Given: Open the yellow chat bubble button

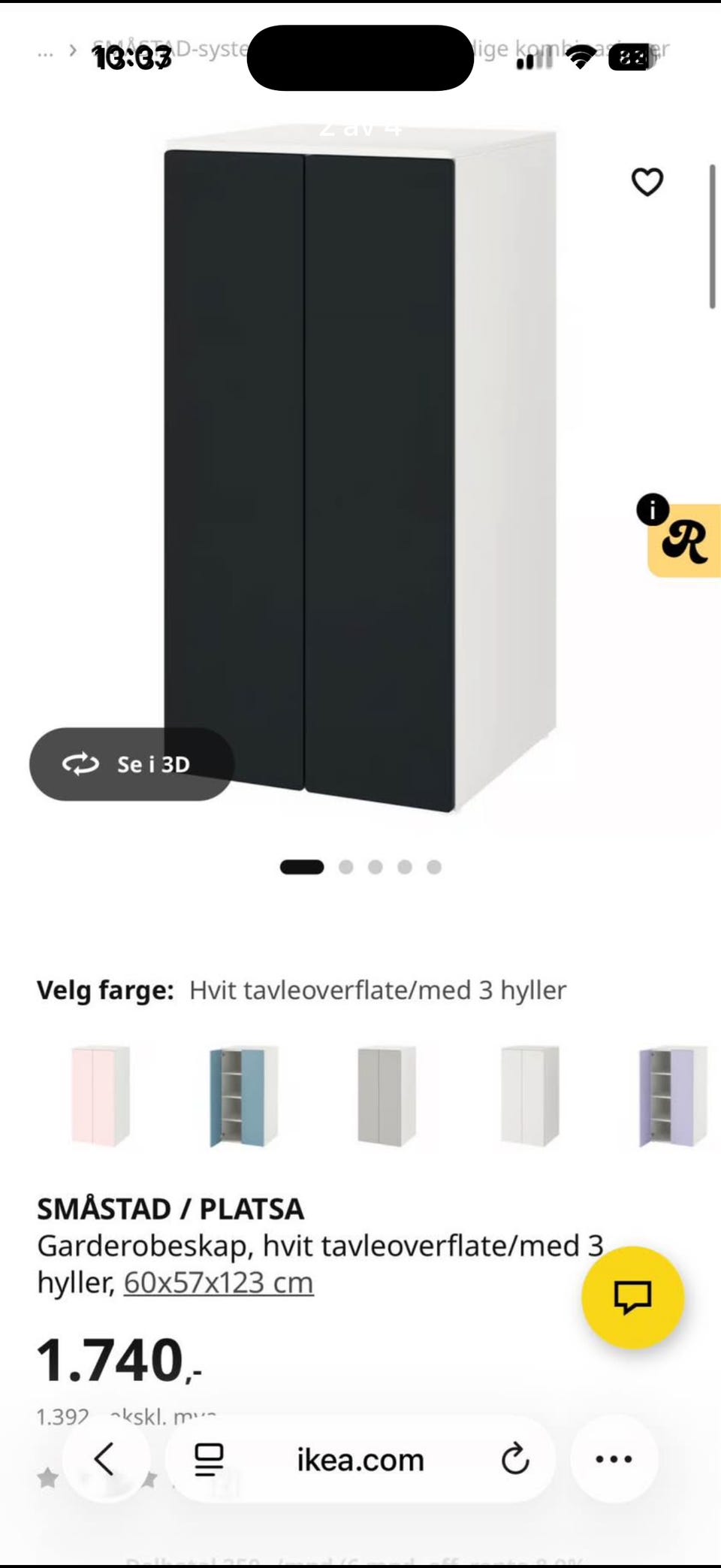Looking at the screenshot, I should 632,1298.
